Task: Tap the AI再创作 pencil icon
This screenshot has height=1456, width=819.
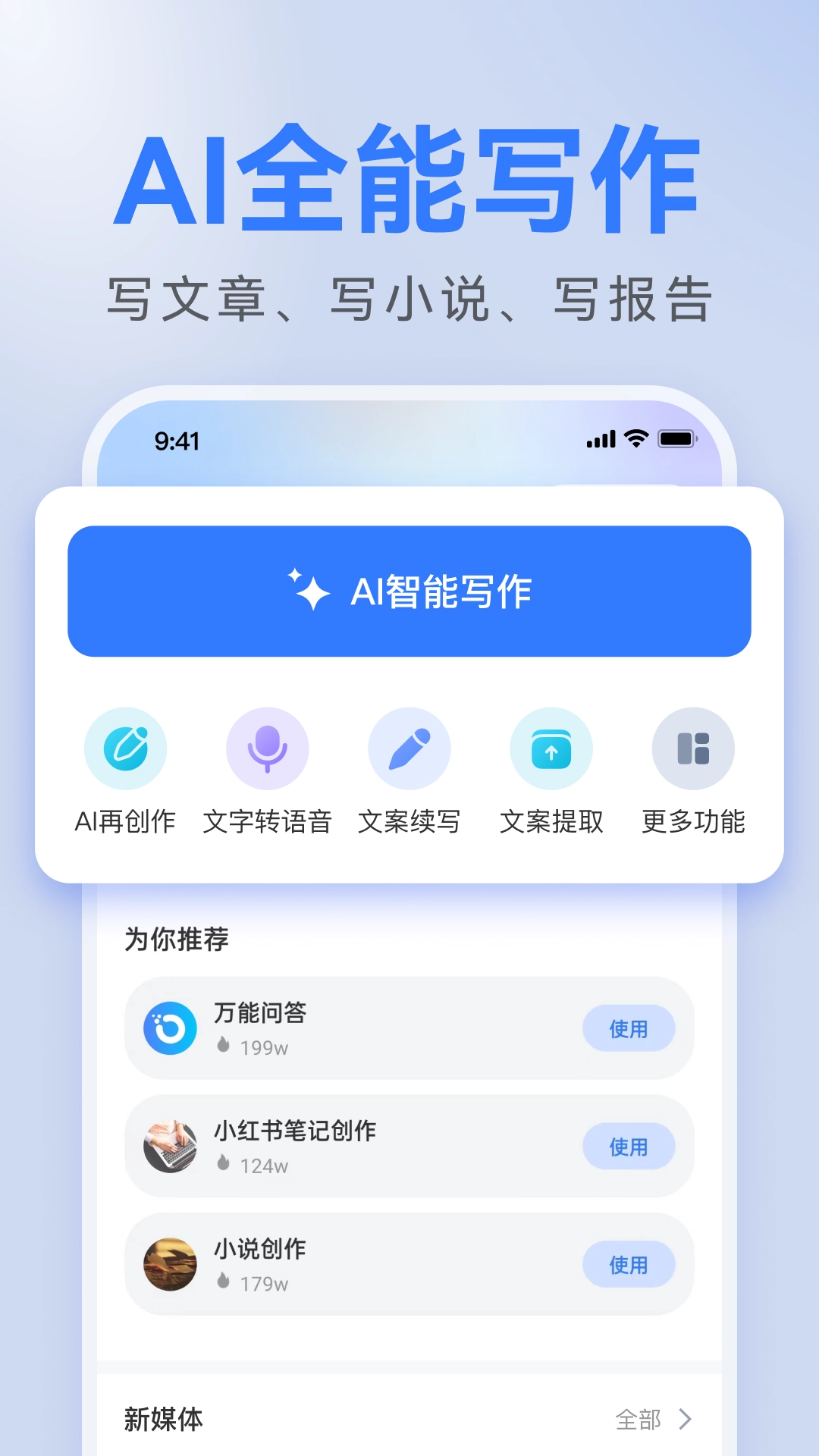Action: pyautogui.click(x=125, y=748)
